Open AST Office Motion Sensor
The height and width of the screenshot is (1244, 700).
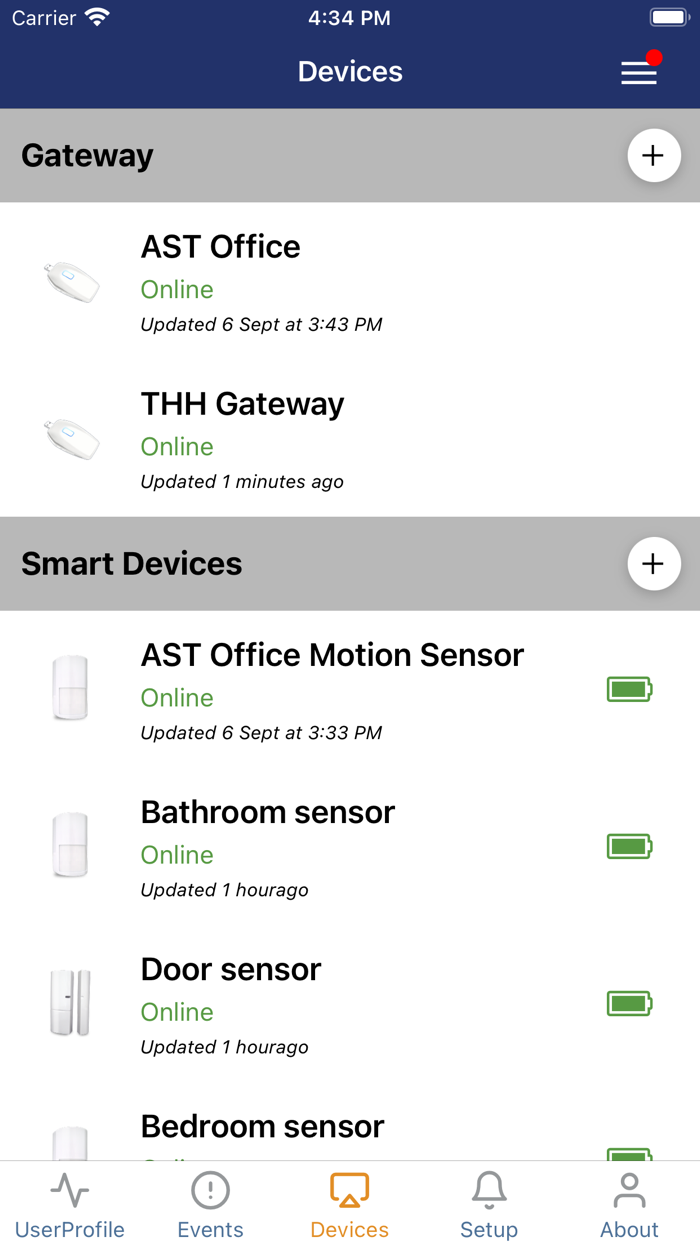[350, 689]
